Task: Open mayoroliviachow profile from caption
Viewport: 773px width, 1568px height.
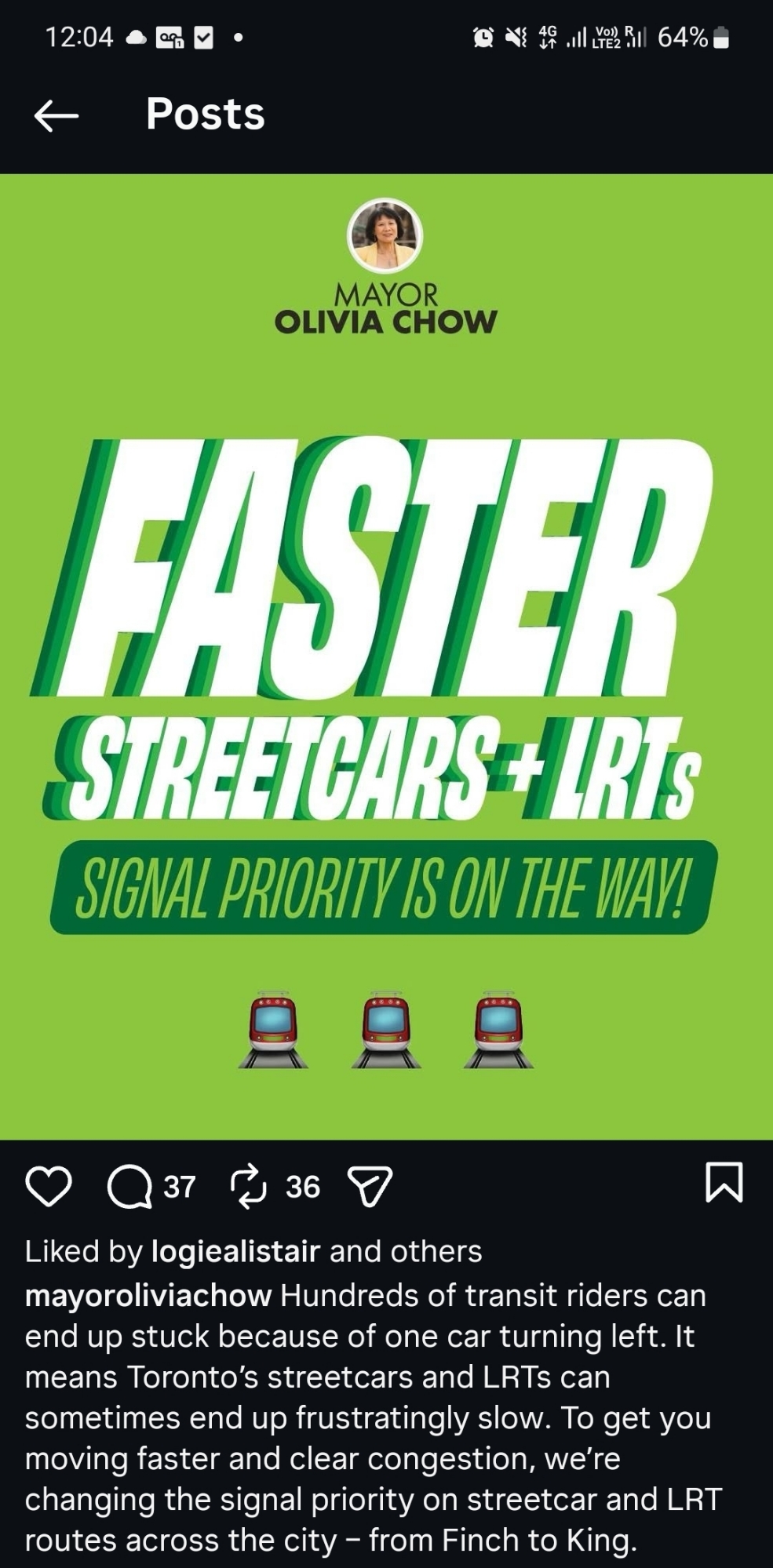Action: [x=148, y=1295]
